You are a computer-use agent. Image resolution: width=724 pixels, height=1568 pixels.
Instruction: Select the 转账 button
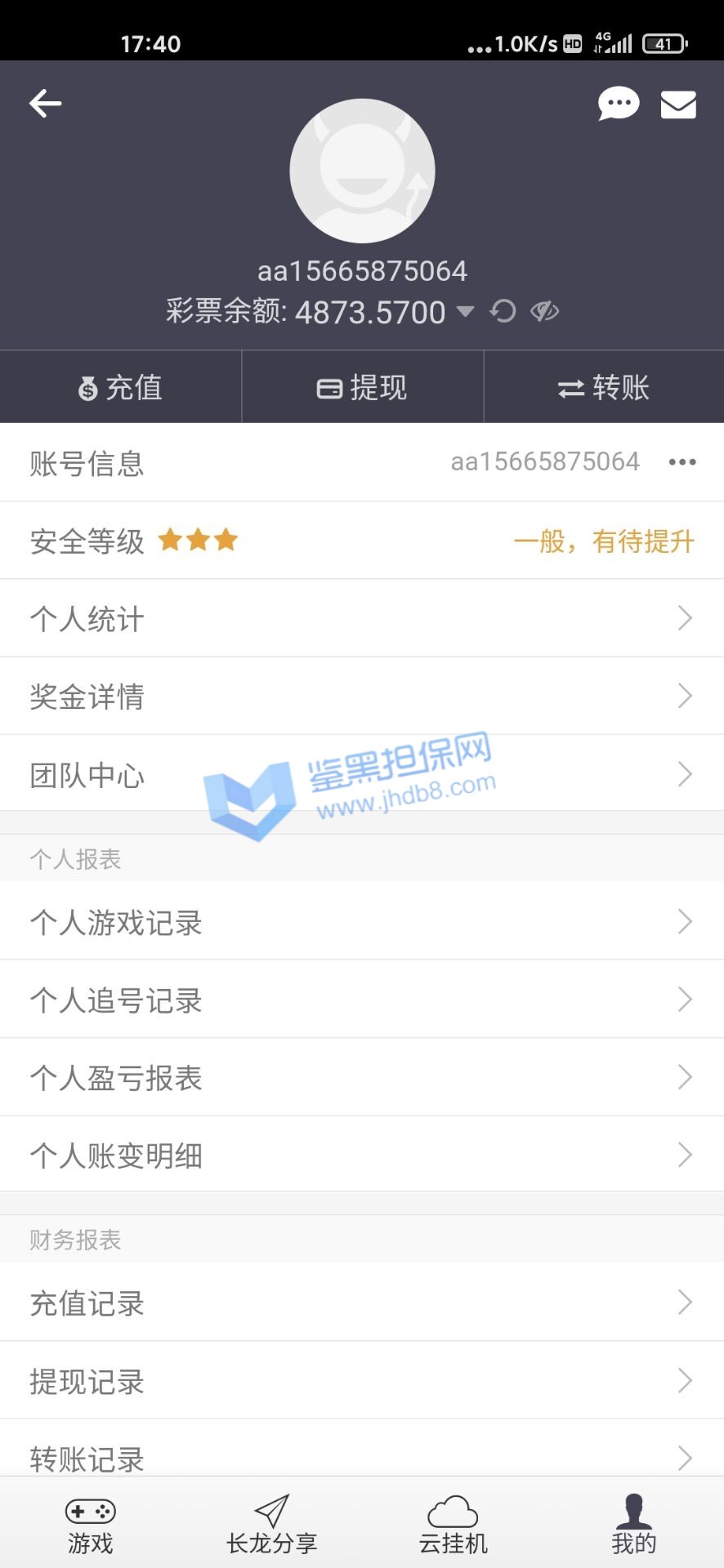[604, 387]
